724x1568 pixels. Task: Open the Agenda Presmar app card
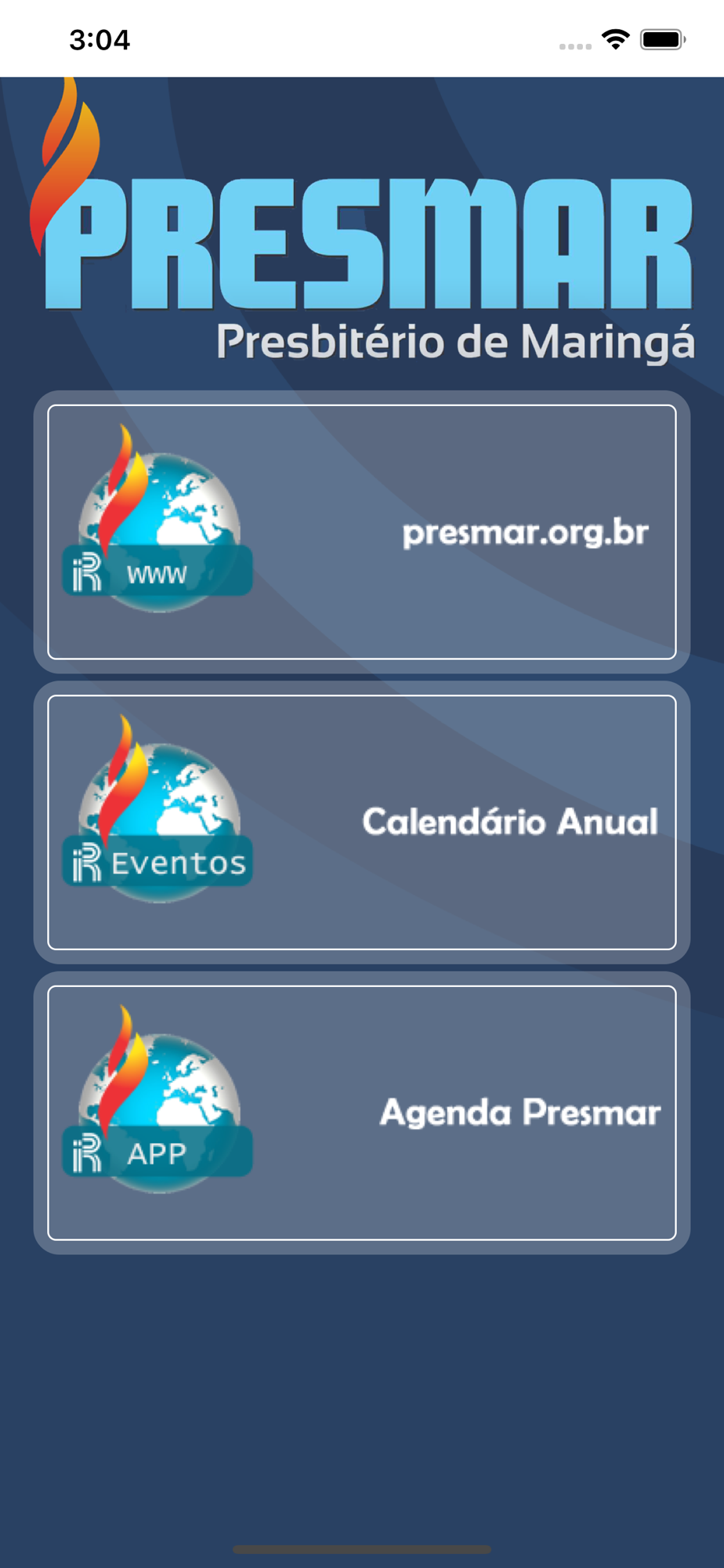(x=361, y=1112)
